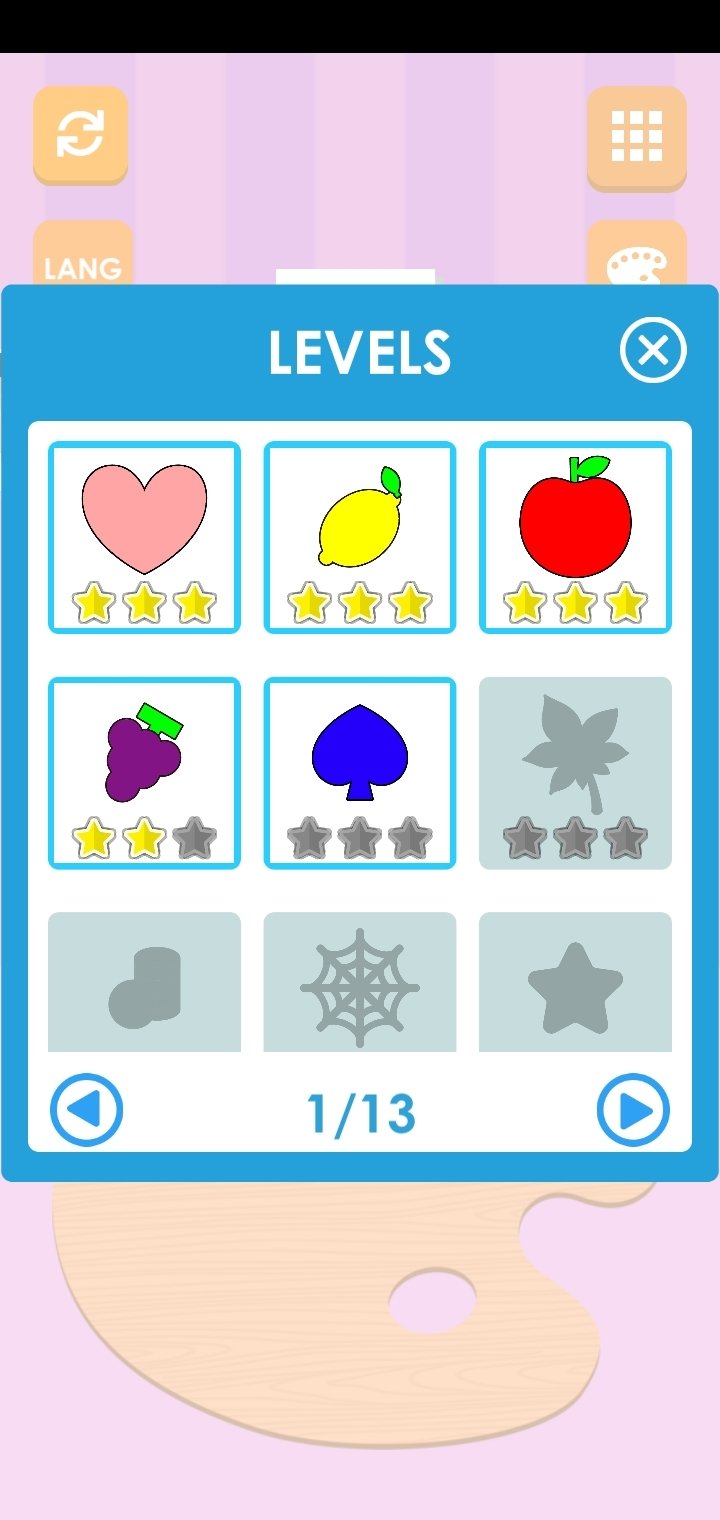The width and height of the screenshot is (720, 1520).
Task: Close the Levels dialog
Action: click(x=653, y=351)
